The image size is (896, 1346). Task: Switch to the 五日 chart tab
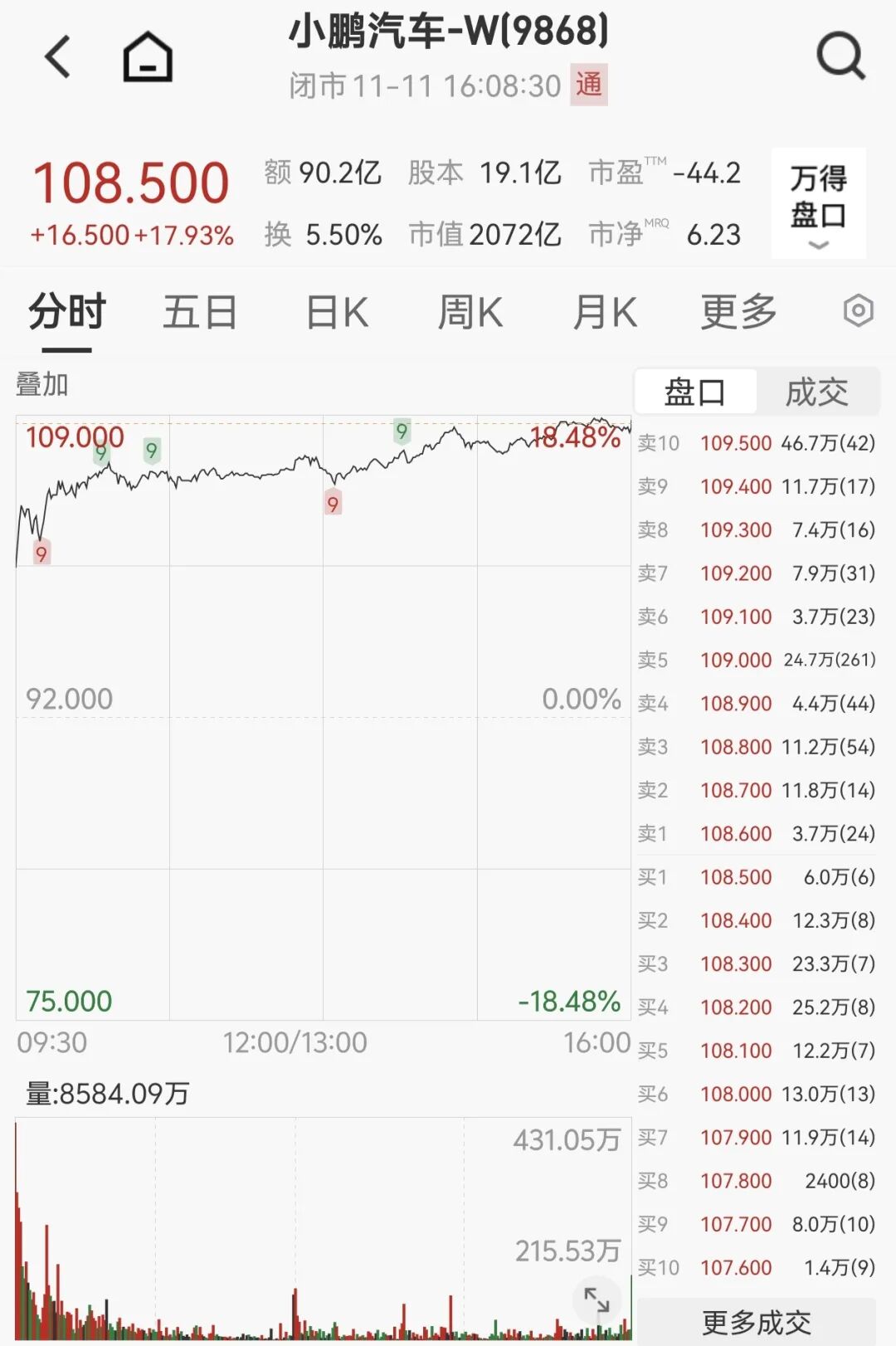200,313
